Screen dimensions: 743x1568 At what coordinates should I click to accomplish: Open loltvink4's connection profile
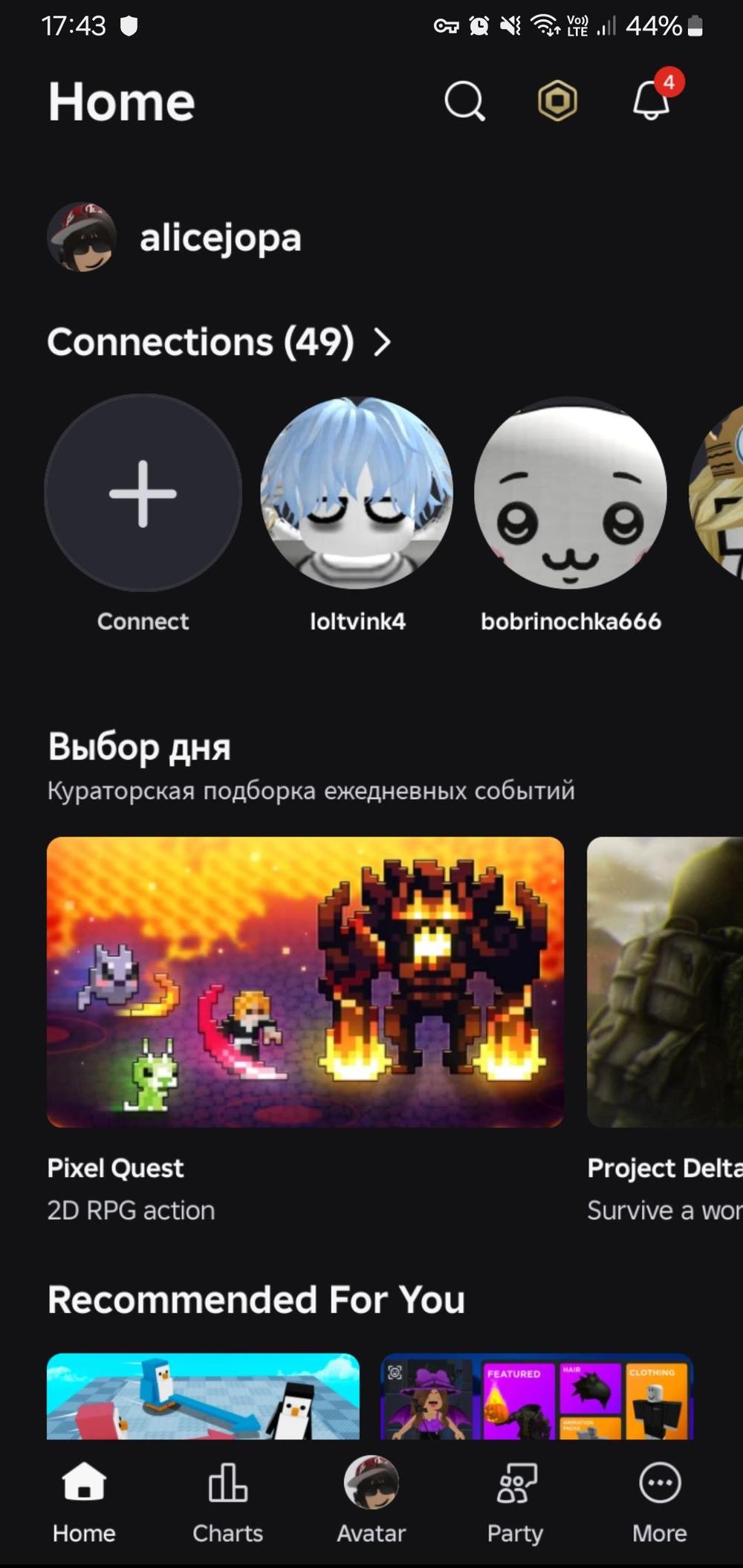coord(357,493)
